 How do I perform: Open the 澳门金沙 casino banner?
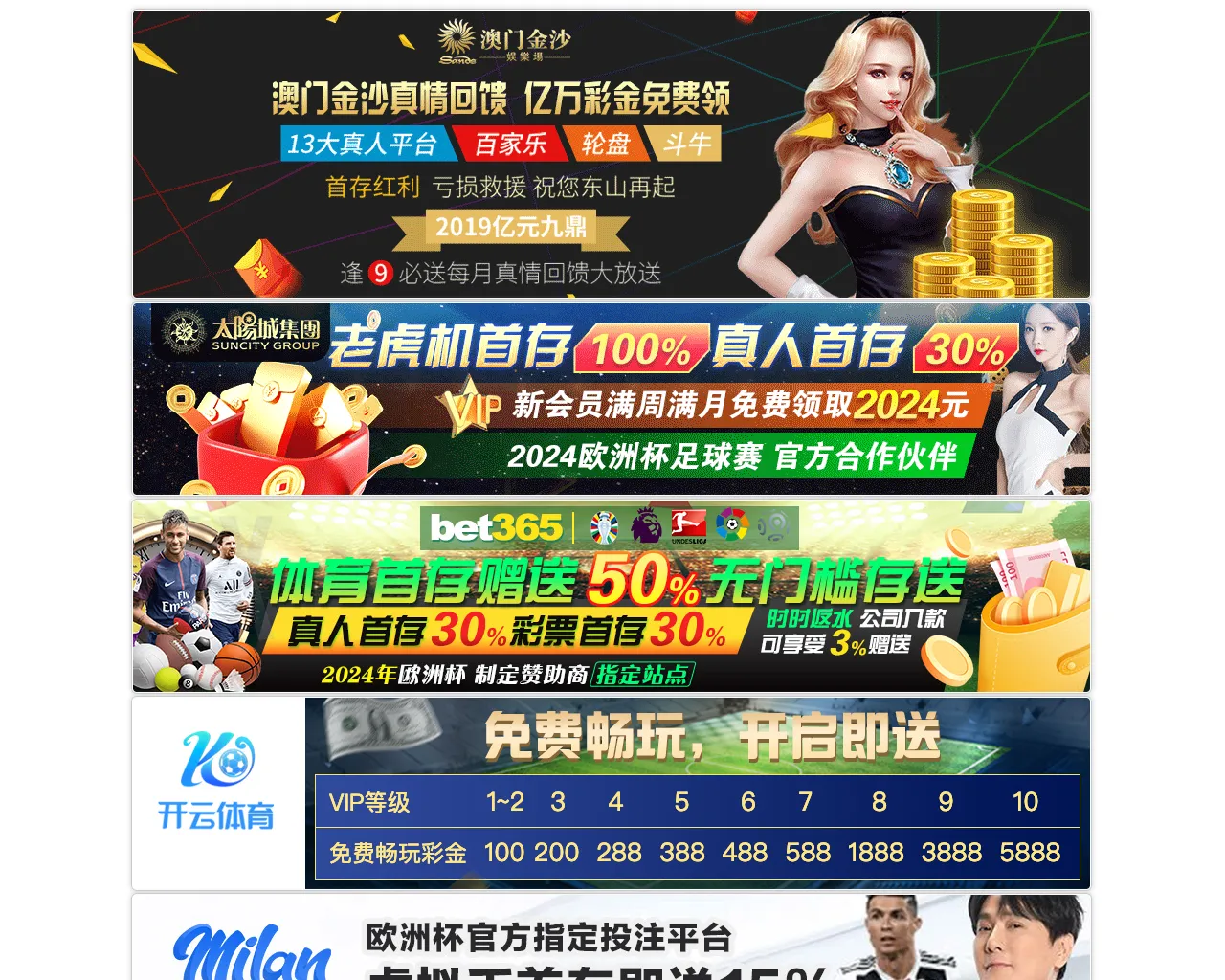point(611,154)
